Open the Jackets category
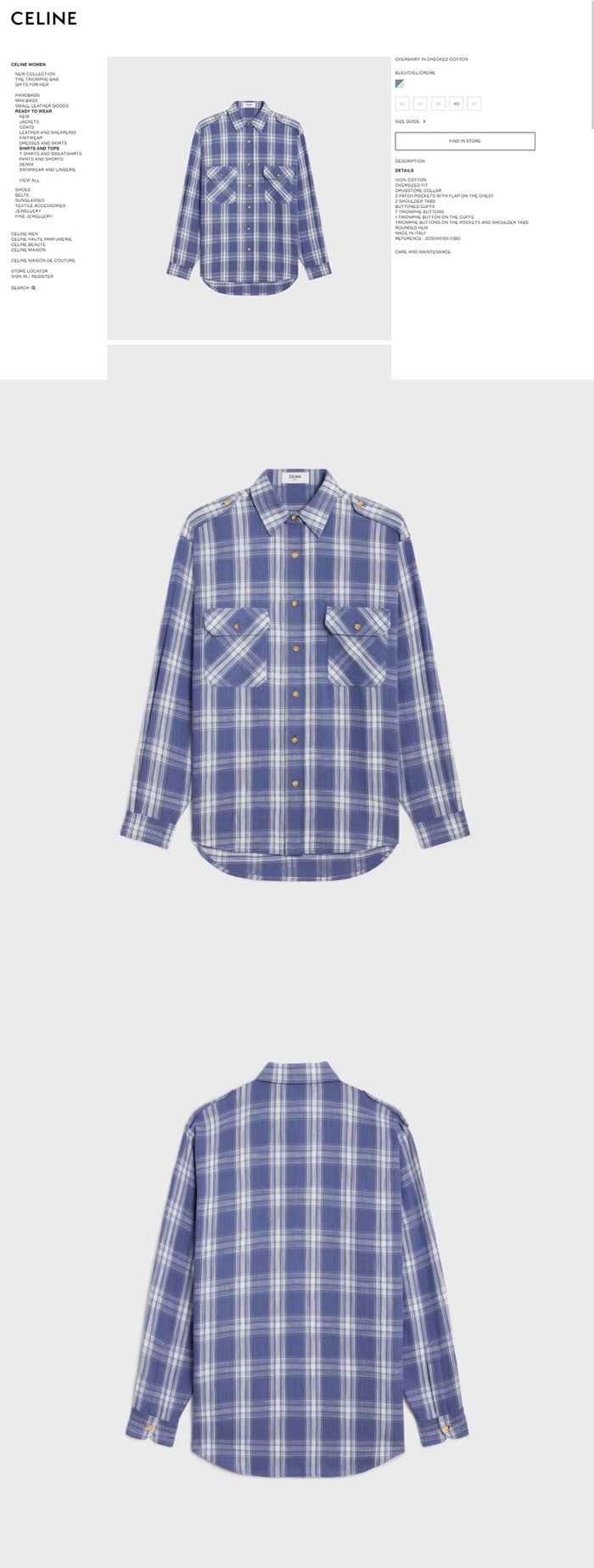This screenshot has width=594, height=1568. (29, 121)
